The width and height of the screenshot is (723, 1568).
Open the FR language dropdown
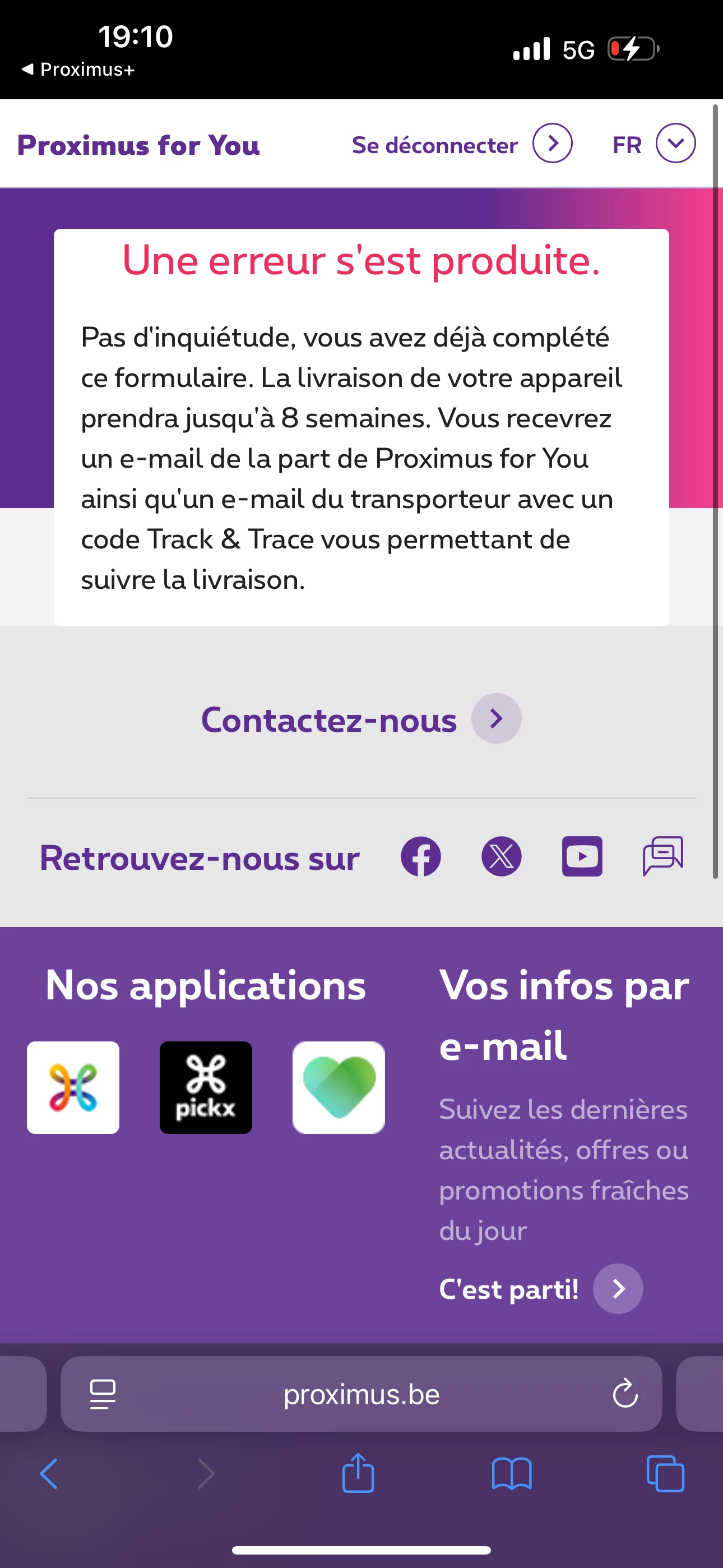pos(654,144)
